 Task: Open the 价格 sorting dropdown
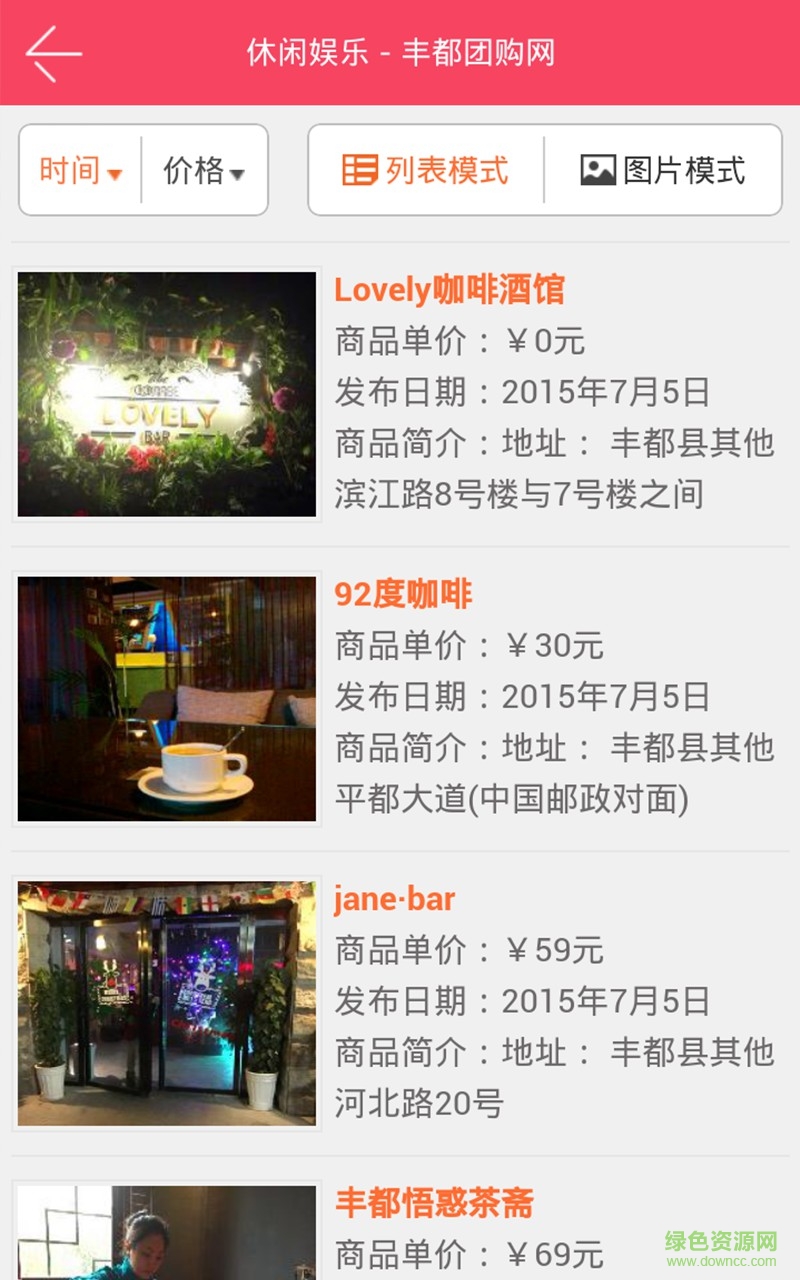203,171
